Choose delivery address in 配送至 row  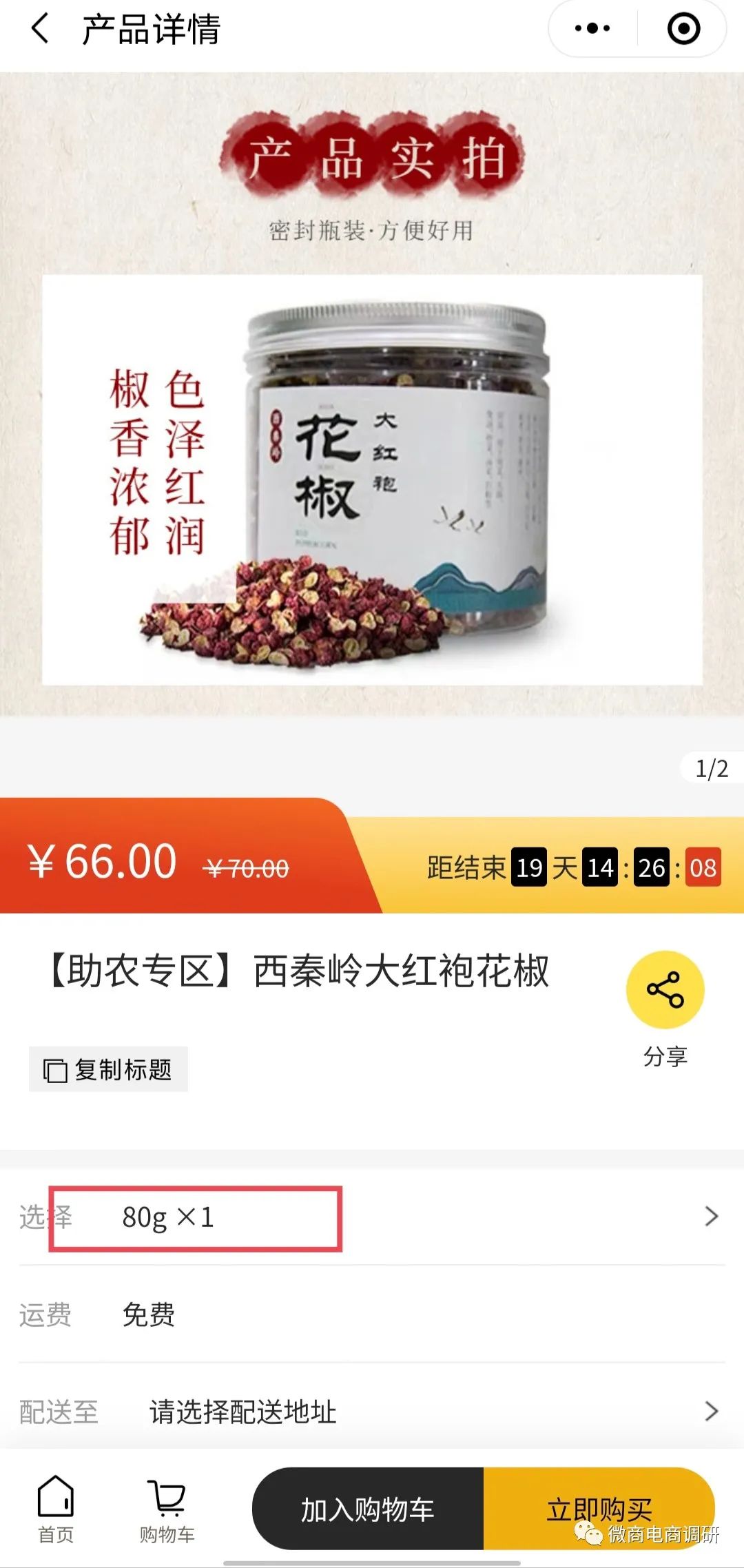(x=372, y=1412)
